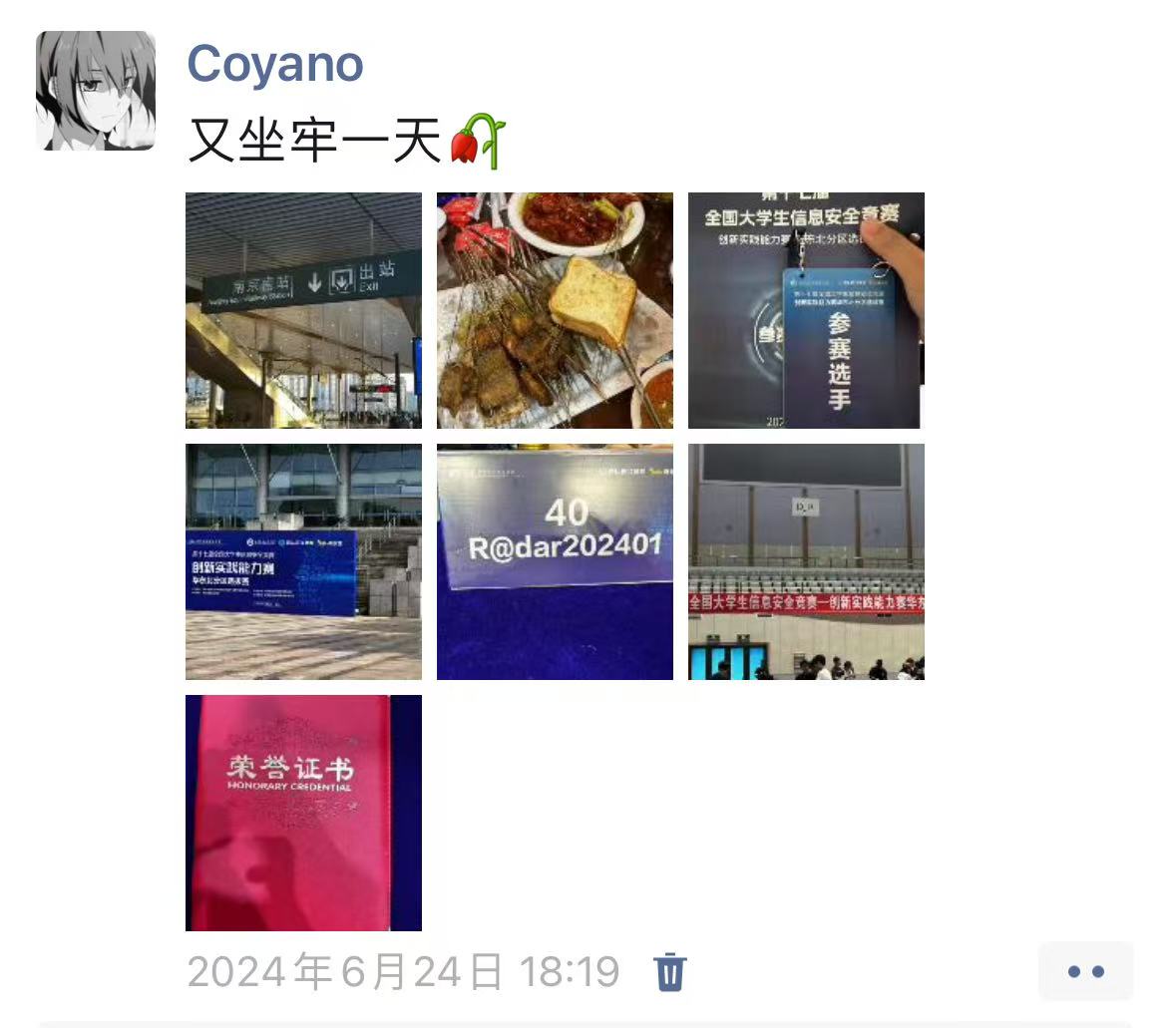Open the 参赛选手 badge photo

(x=806, y=310)
